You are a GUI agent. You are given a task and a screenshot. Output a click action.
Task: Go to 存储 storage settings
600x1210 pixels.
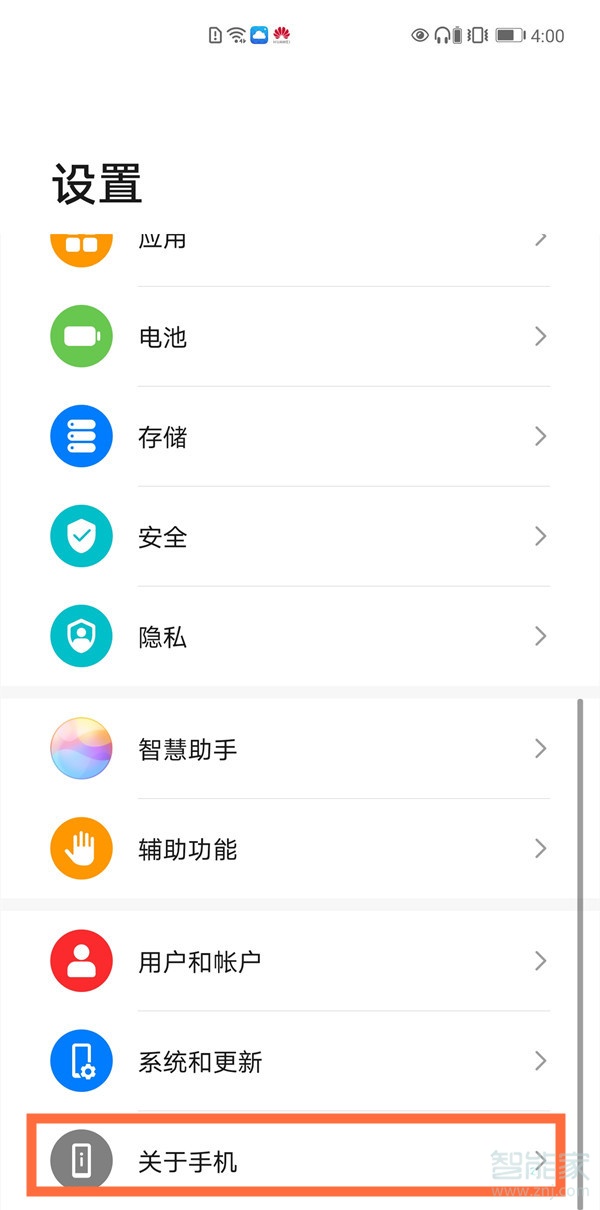[300, 437]
